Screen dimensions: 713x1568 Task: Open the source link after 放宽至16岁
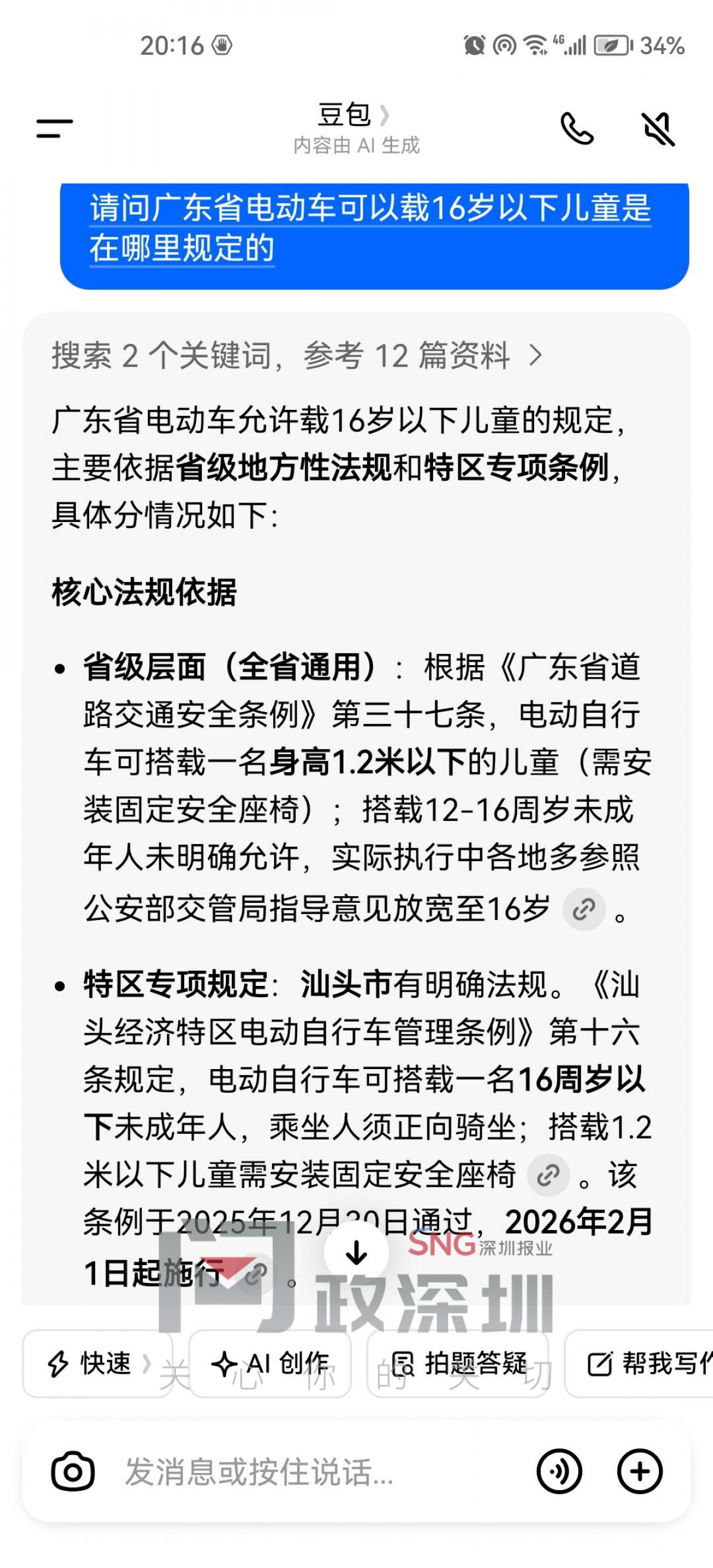tap(583, 909)
